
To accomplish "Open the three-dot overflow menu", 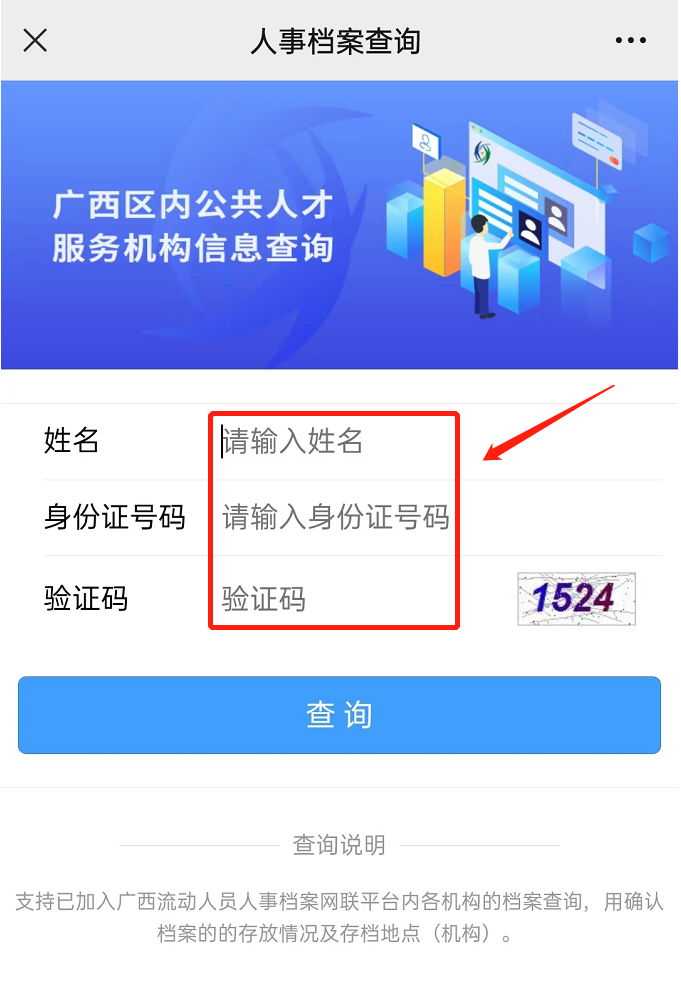I will [630, 41].
